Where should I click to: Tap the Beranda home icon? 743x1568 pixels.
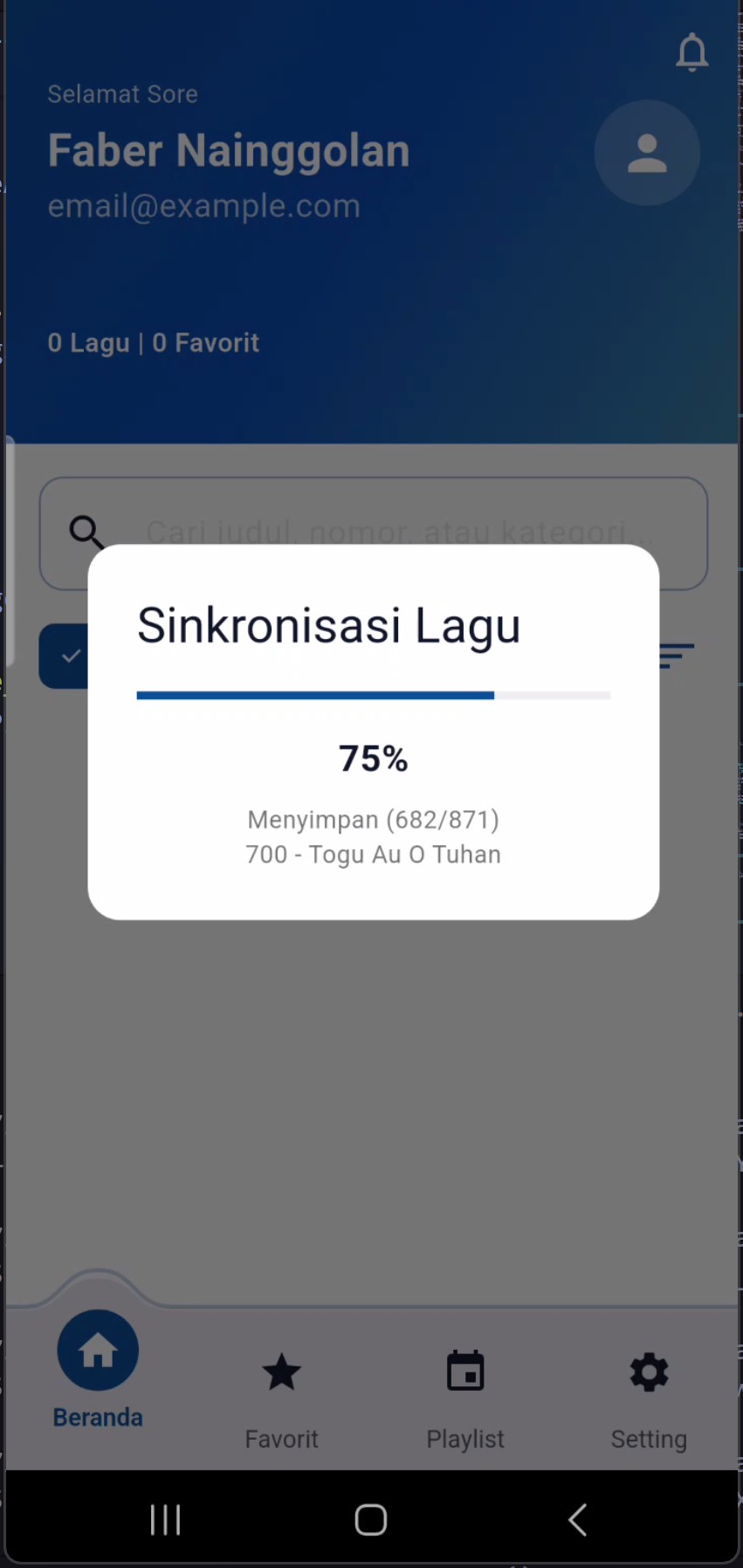click(x=97, y=1349)
